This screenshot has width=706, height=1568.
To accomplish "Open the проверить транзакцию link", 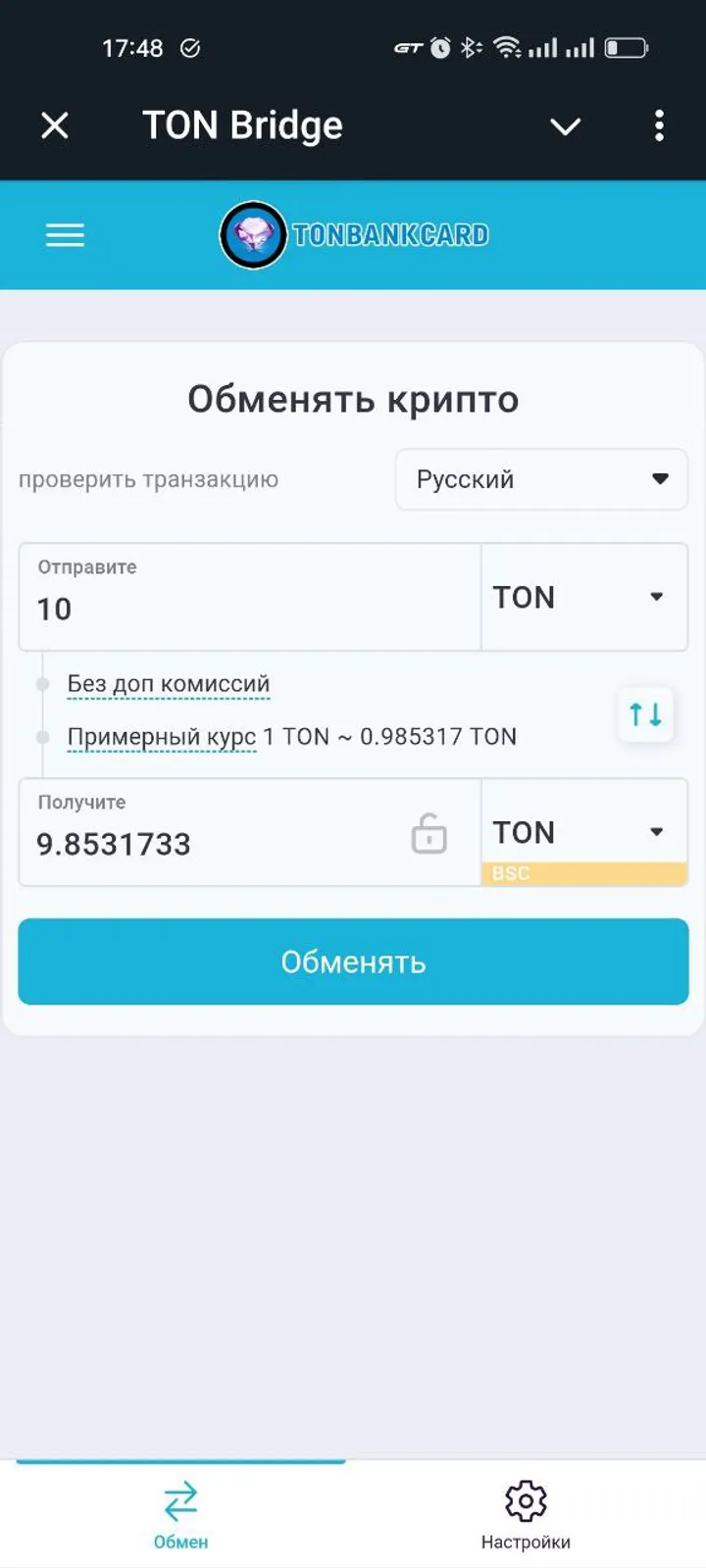I will (148, 479).
